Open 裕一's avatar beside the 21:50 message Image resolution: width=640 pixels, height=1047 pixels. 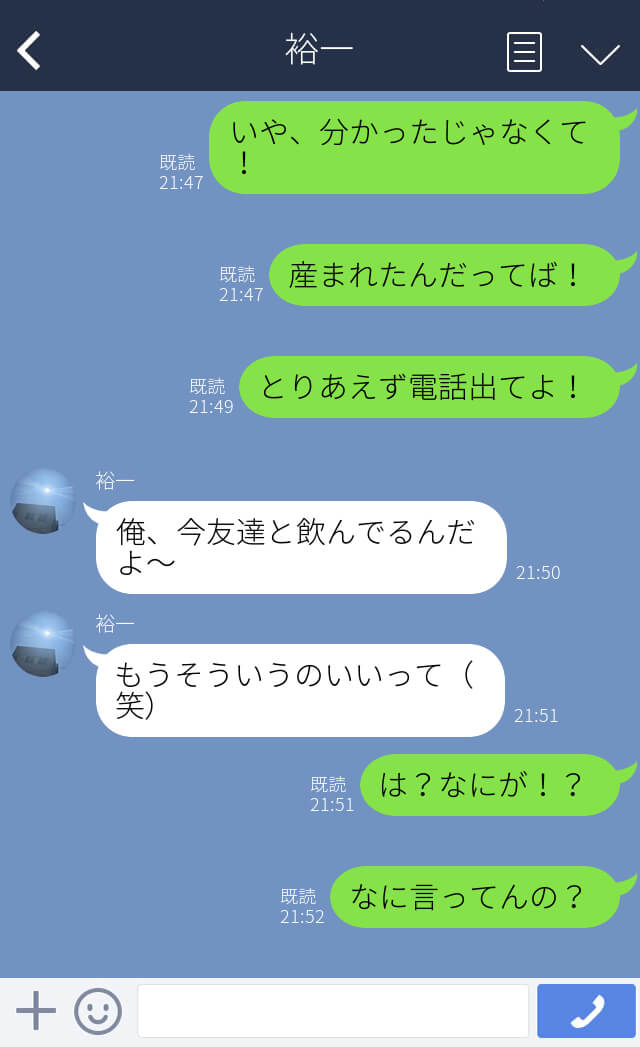[x=43, y=501]
